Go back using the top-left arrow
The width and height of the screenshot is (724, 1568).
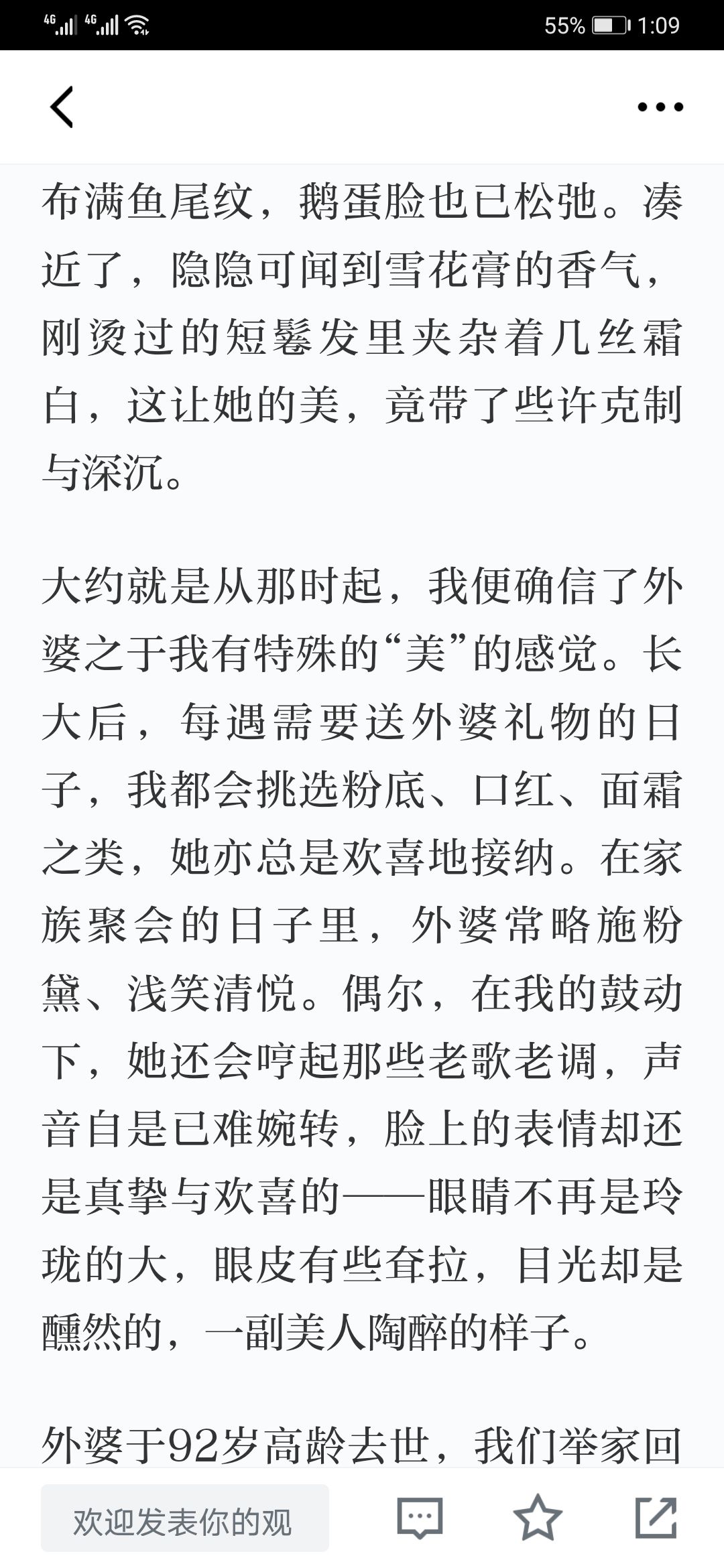tap(62, 107)
